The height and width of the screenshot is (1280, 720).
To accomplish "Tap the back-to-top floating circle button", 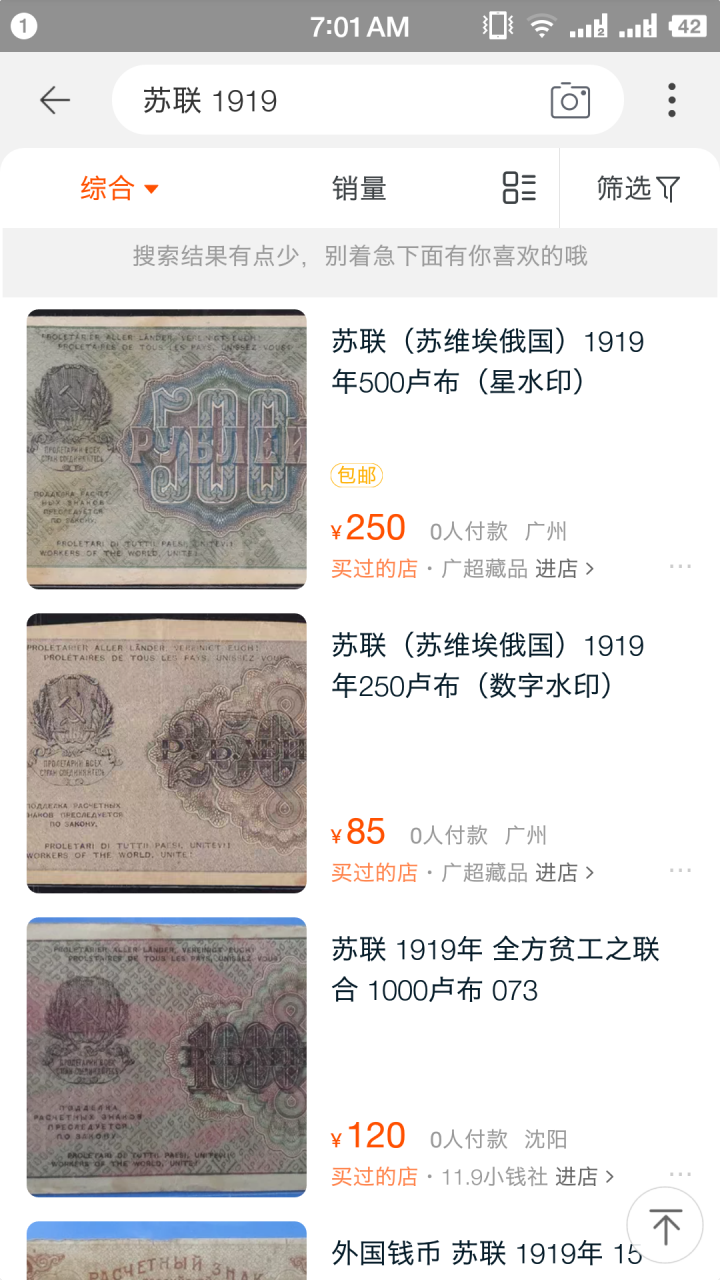I will tap(665, 1224).
